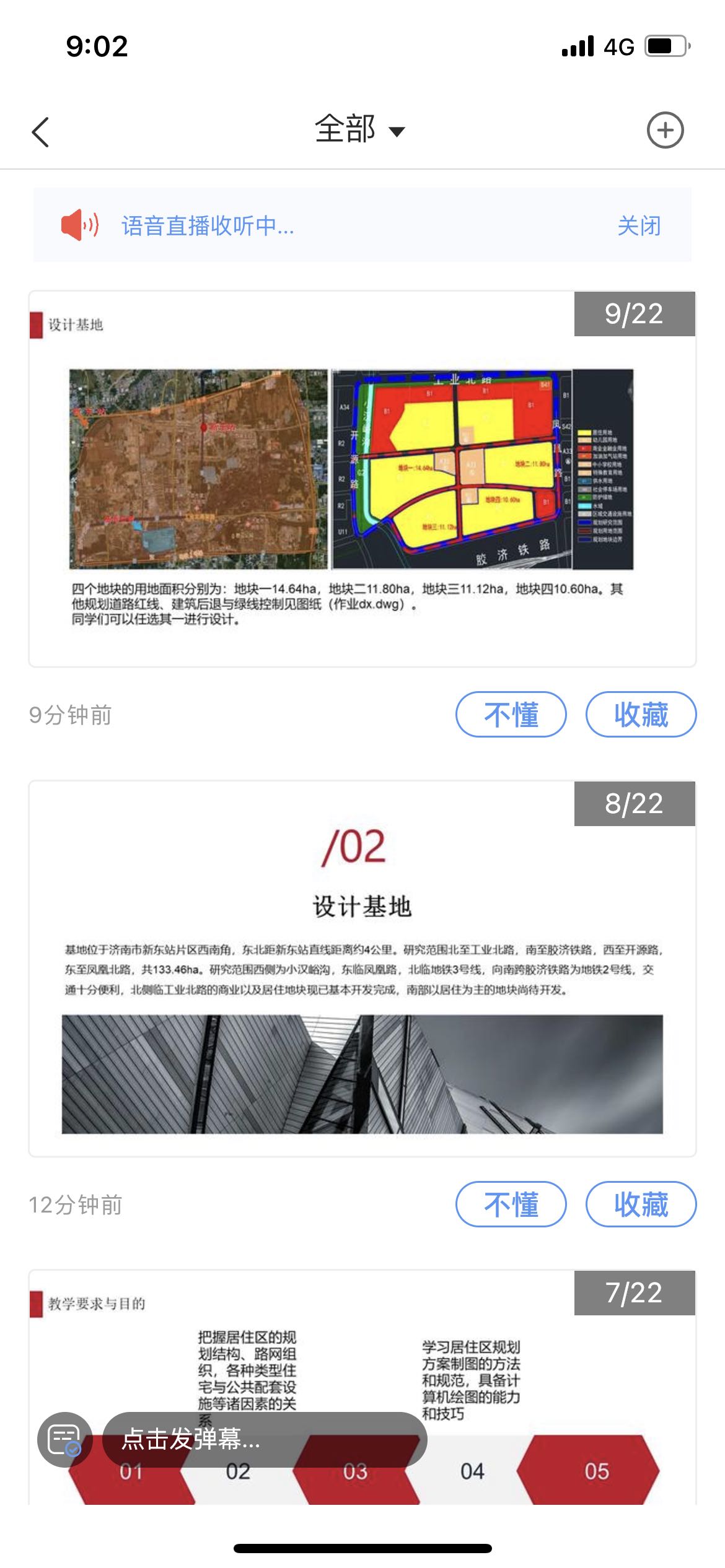
Task: Tap 点击发弹幕 to write a comment
Action: pyautogui.click(x=265, y=1440)
